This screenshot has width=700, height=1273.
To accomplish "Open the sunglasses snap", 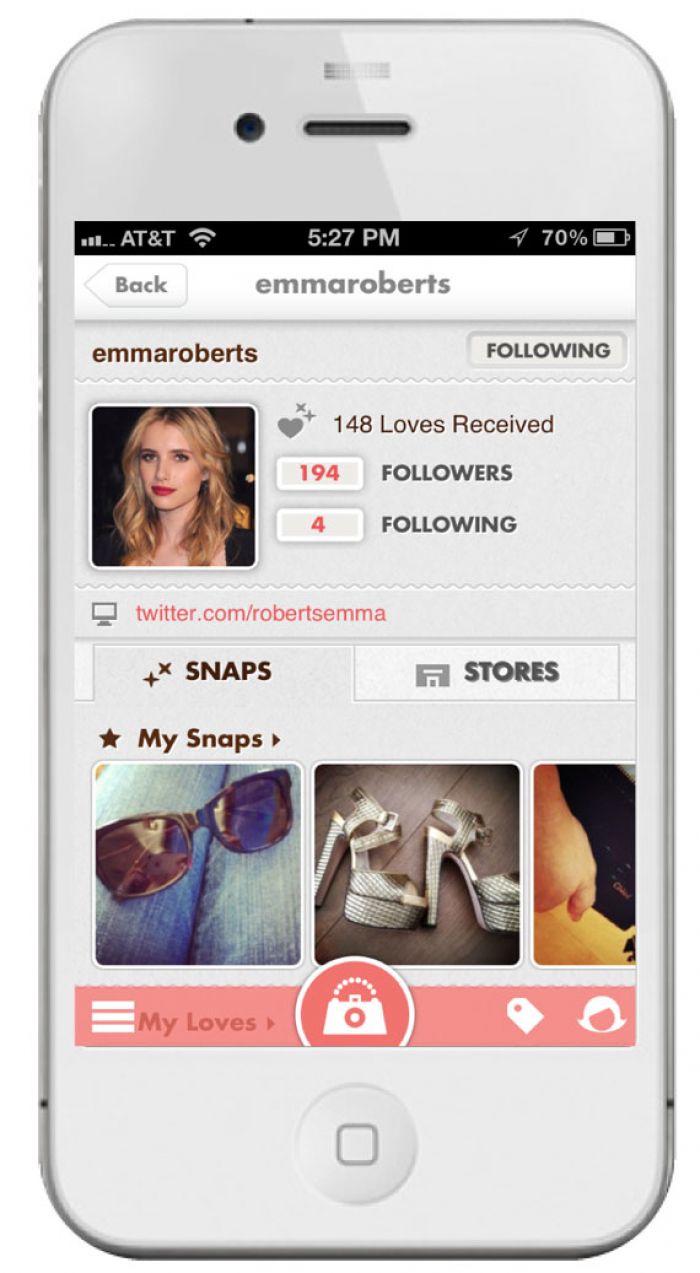I will pos(197,864).
